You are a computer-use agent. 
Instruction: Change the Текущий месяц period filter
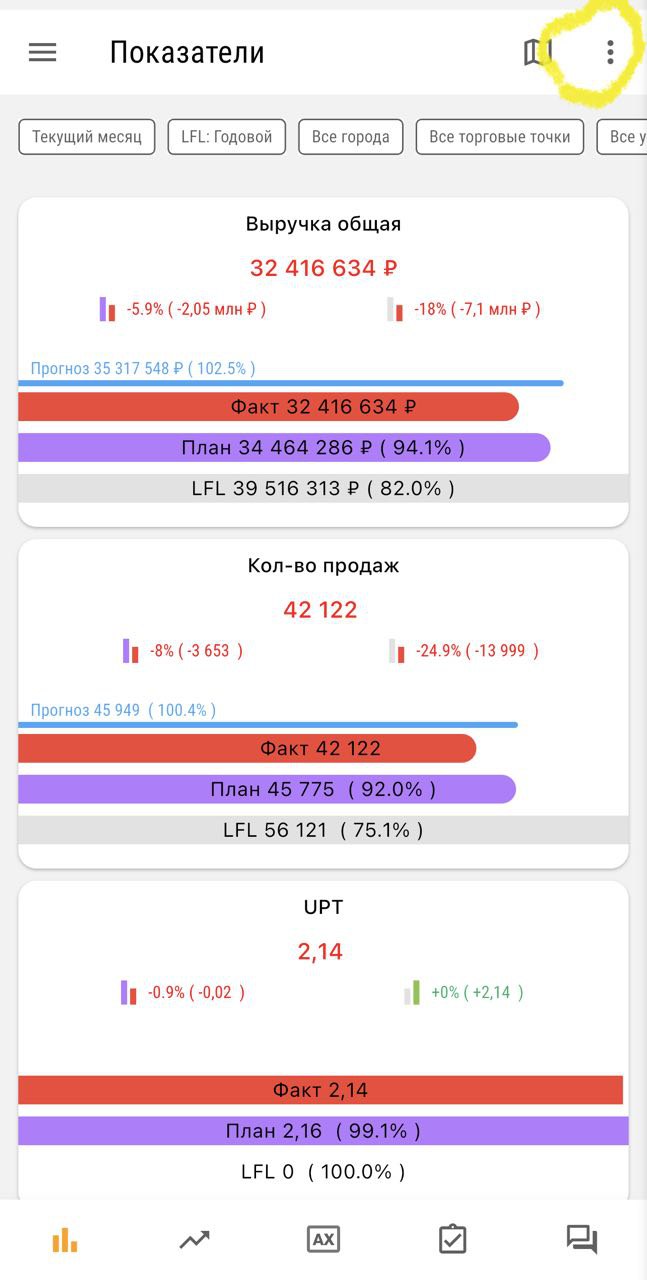coord(87,137)
